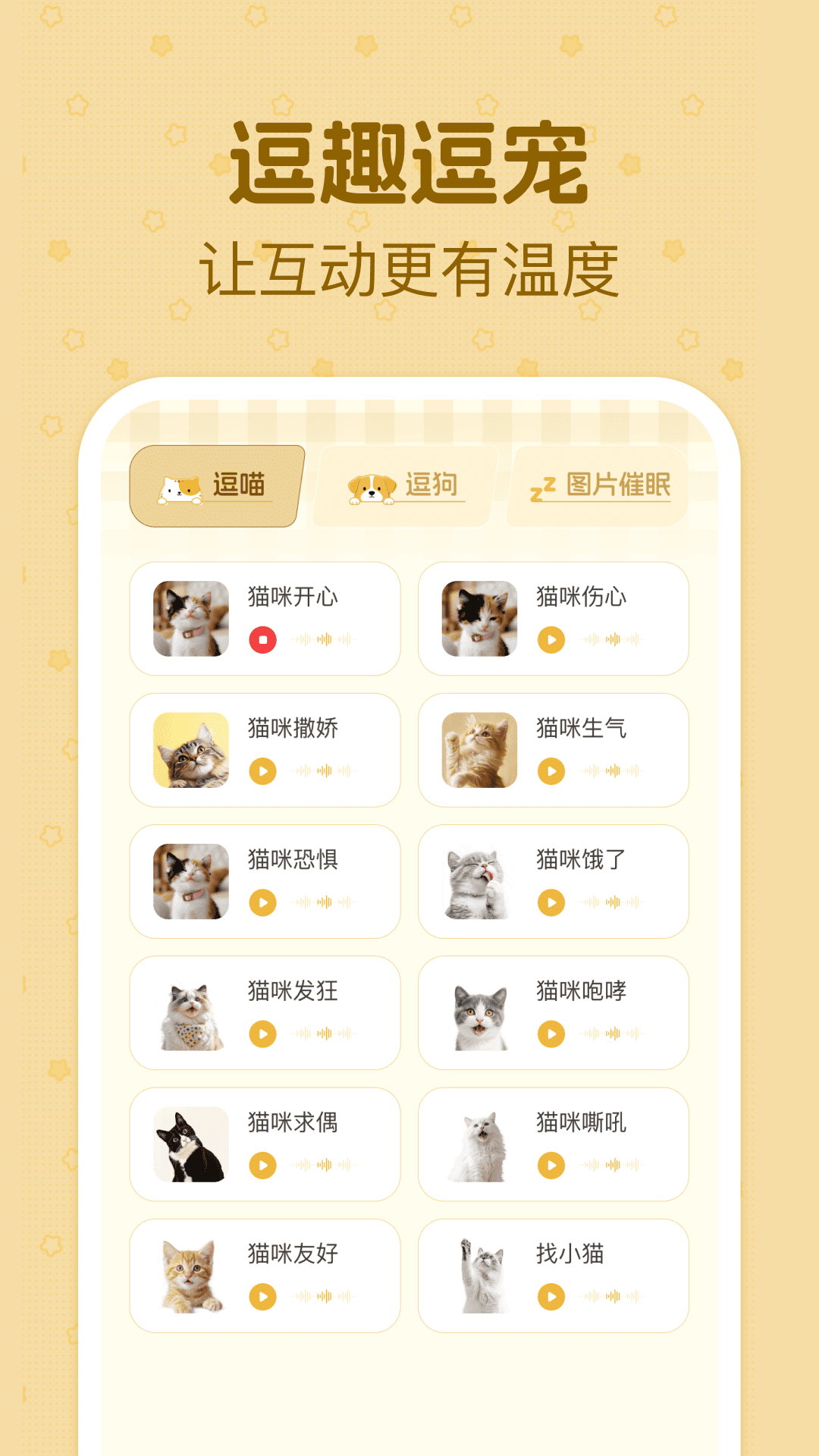
Task: Select the 猫咪求偶 card
Action: (265, 1144)
